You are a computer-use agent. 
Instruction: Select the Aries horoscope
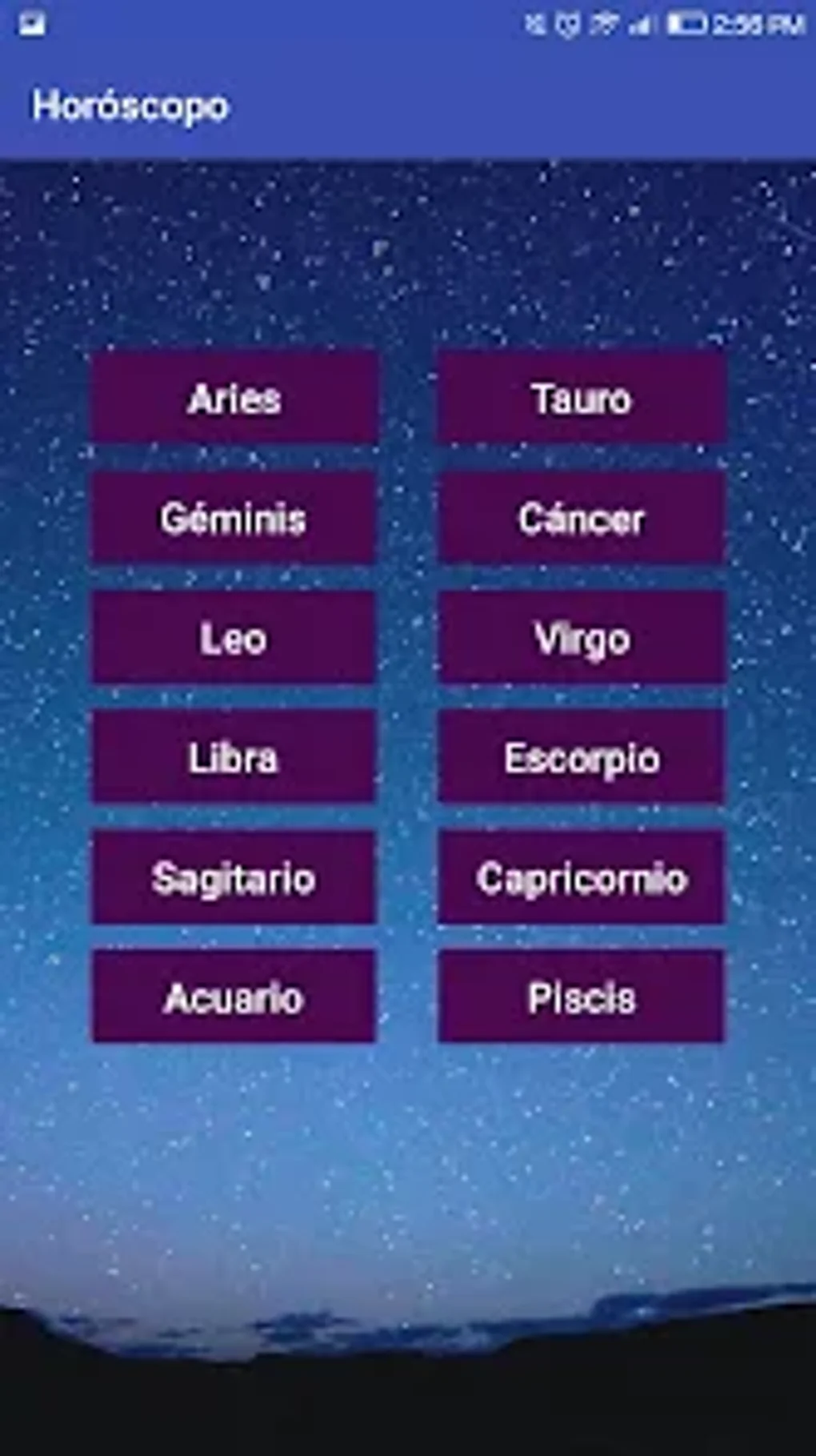tap(234, 400)
